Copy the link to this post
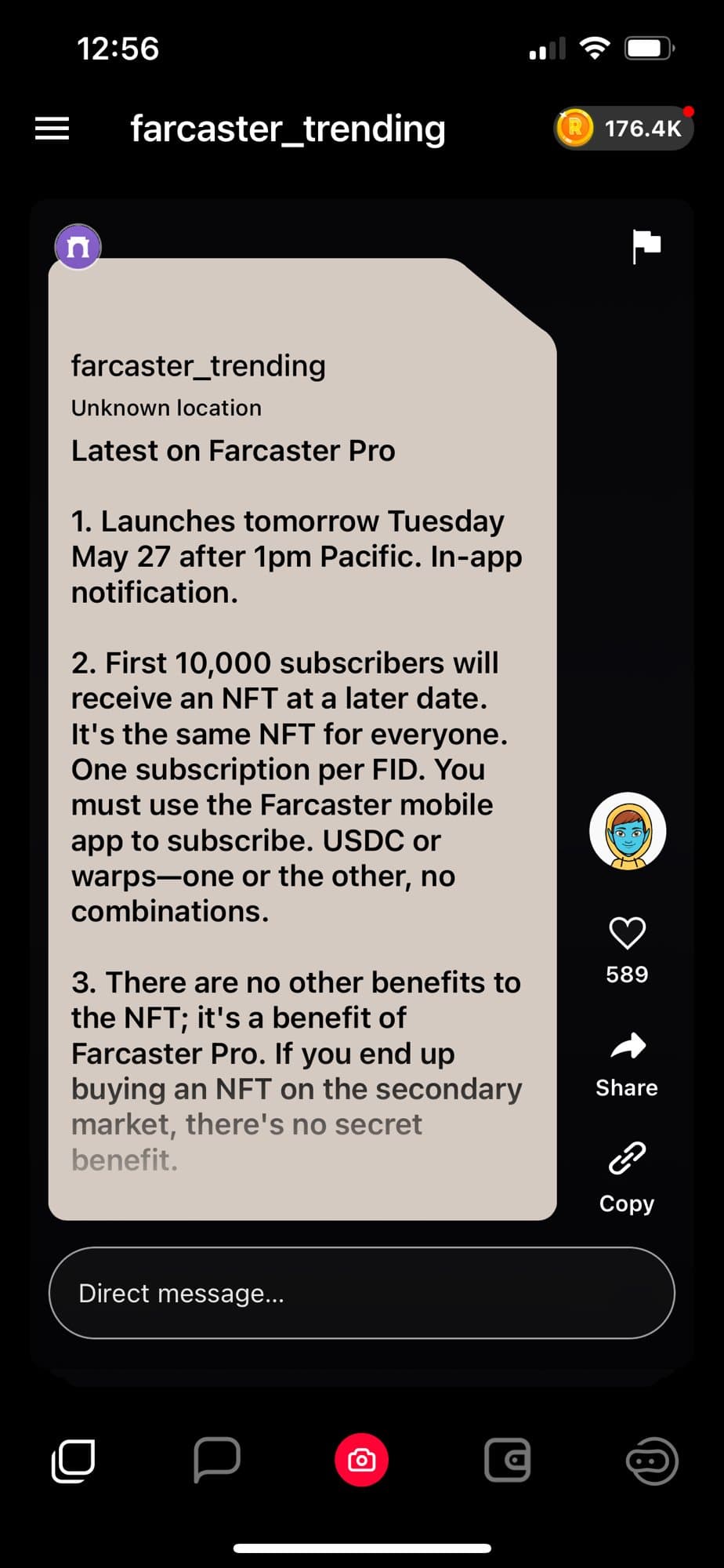The width and height of the screenshot is (724, 1568). click(627, 1177)
